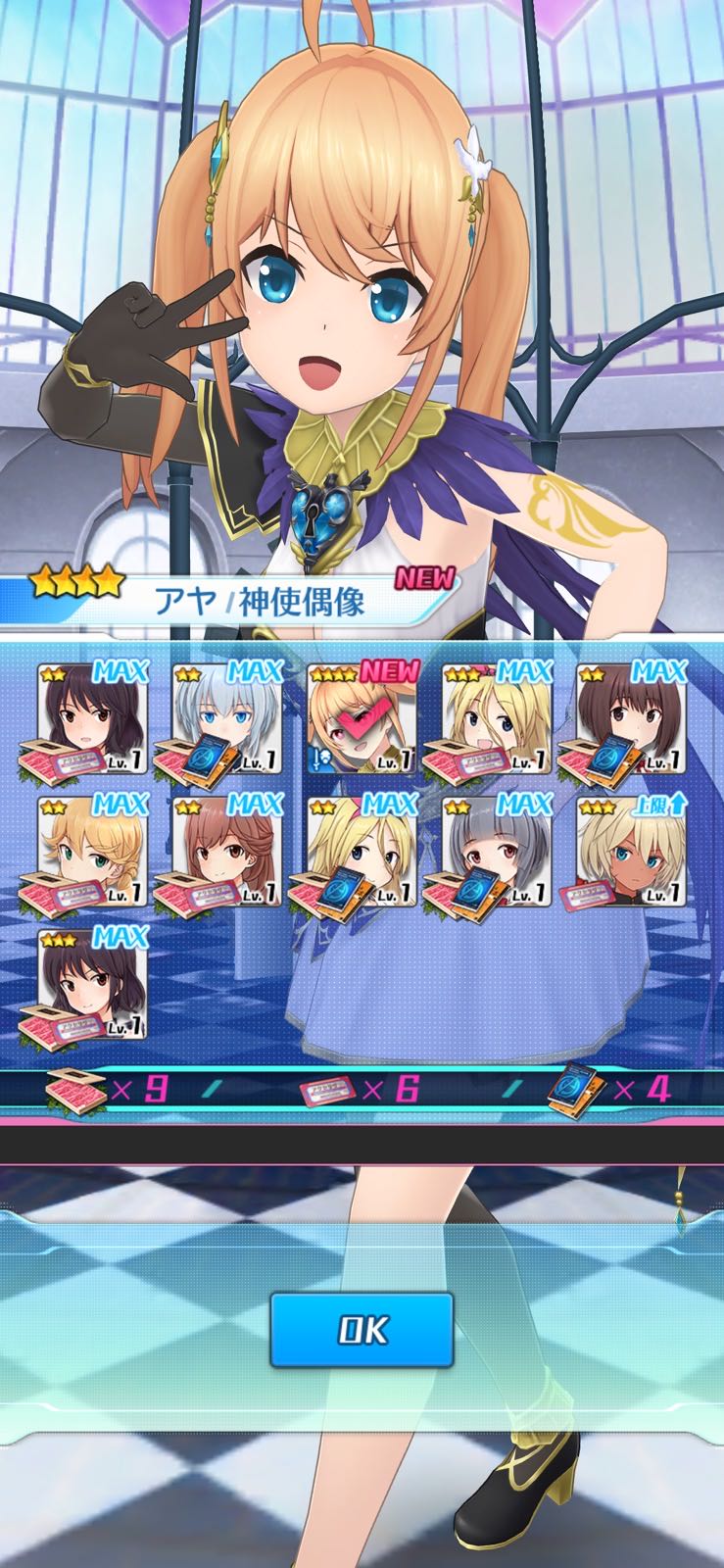This screenshot has width=724, height=1568.
Task: Select the four-star NEW blonde character card
Action: click(x=361, y=715)
